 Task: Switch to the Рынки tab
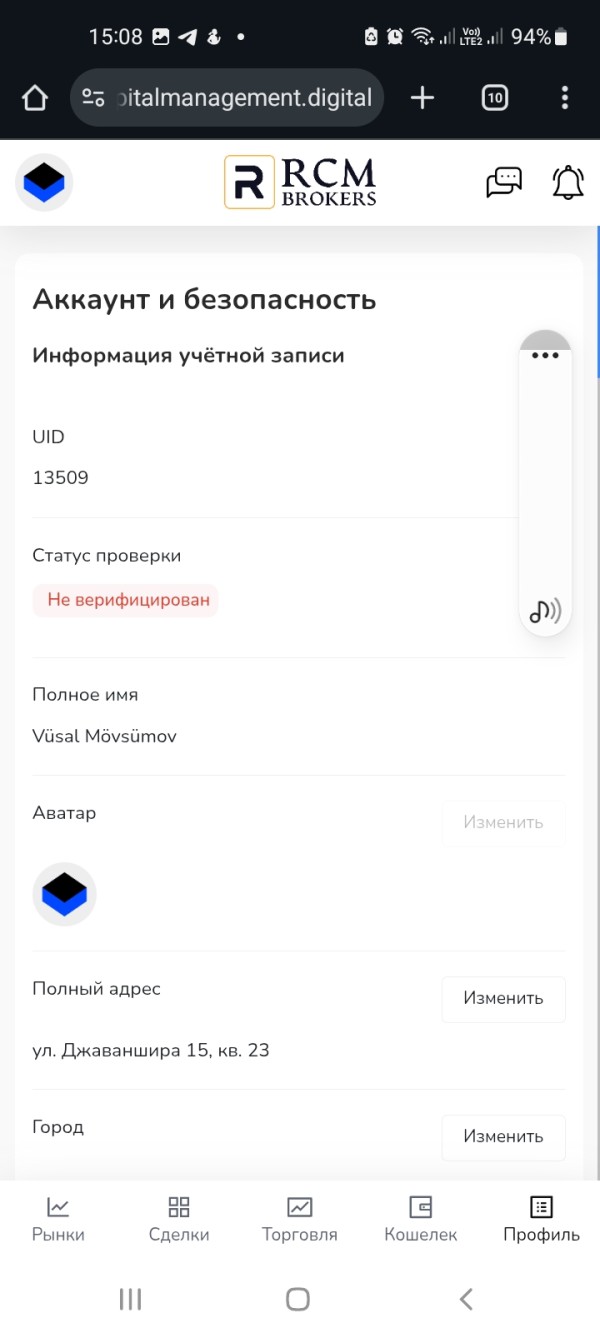58,1219
